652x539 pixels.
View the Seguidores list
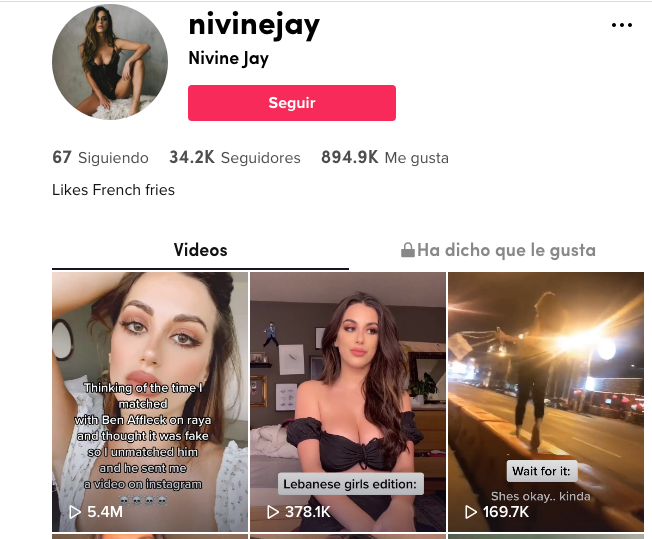click(235, 158)
